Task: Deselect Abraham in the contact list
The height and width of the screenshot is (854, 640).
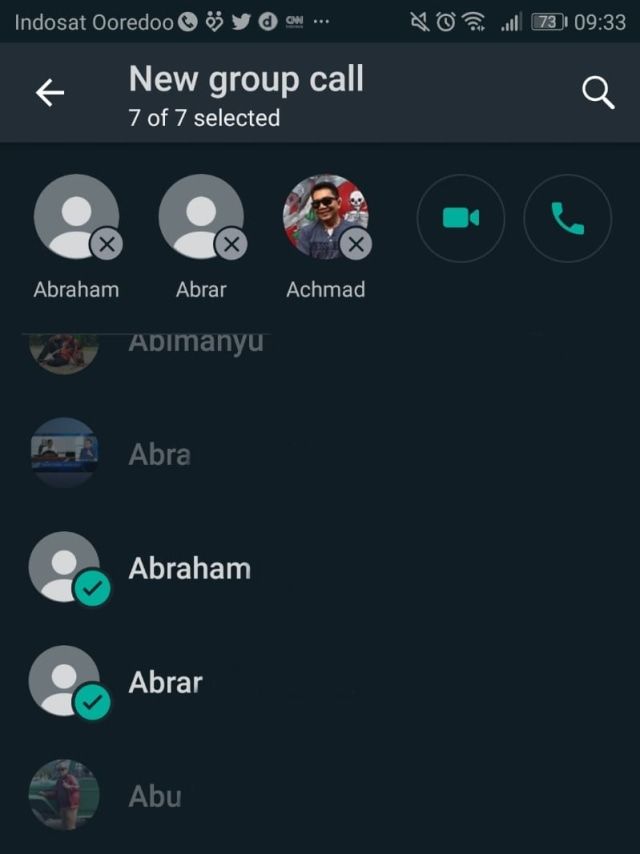Action: [x=189, y=569]
